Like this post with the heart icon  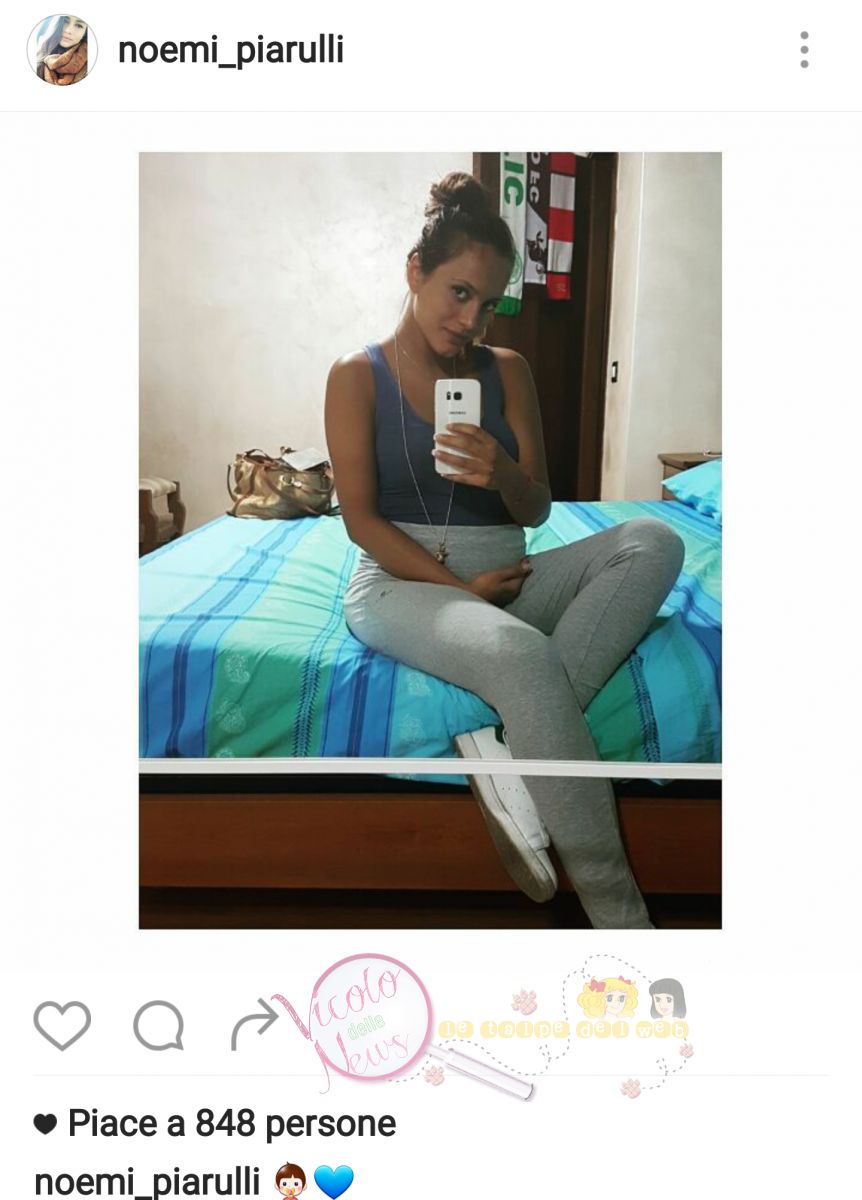(x=62, y=1025)
